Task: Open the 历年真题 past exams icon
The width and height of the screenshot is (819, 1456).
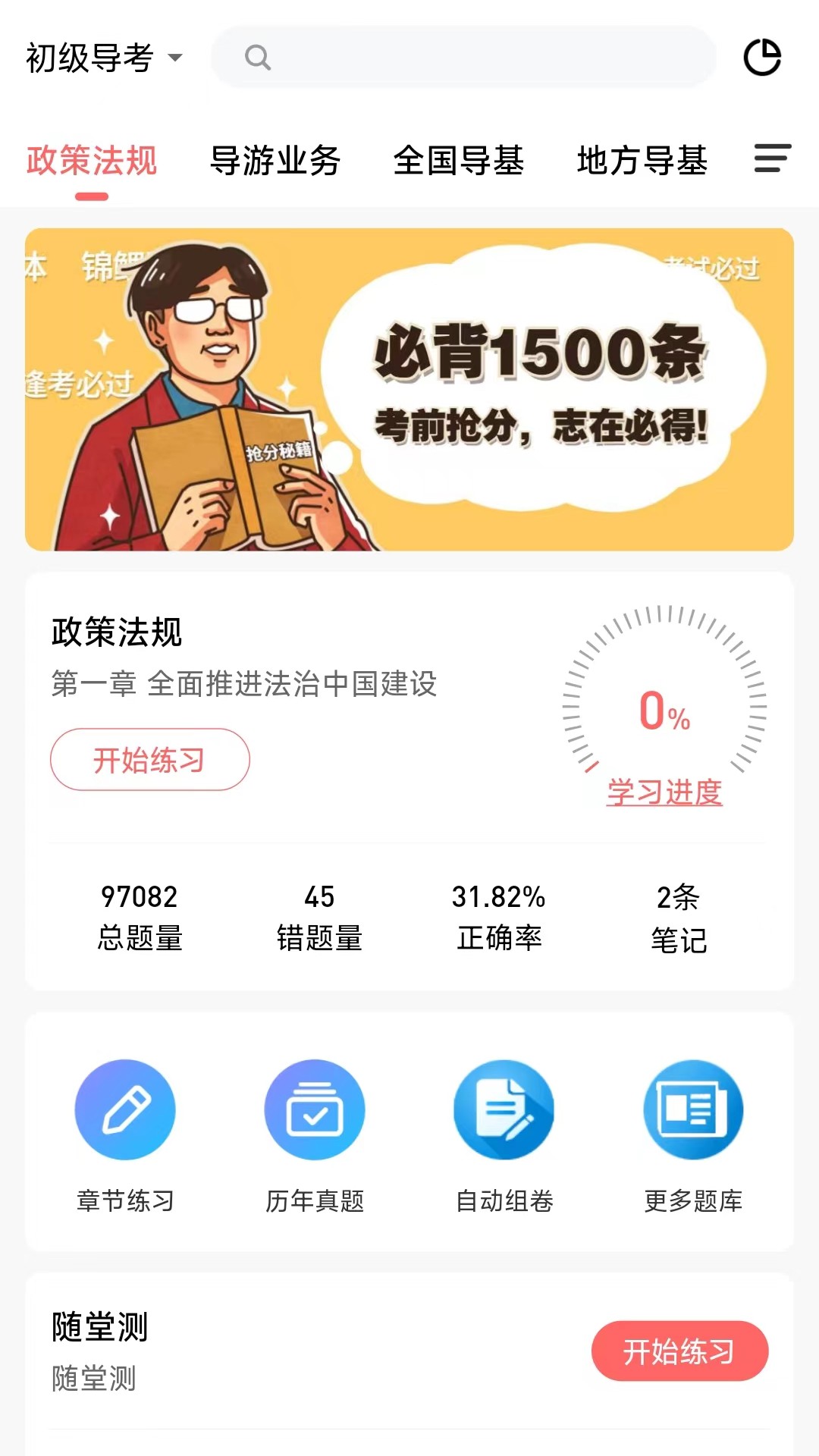Action: [x=315, y=1109]
